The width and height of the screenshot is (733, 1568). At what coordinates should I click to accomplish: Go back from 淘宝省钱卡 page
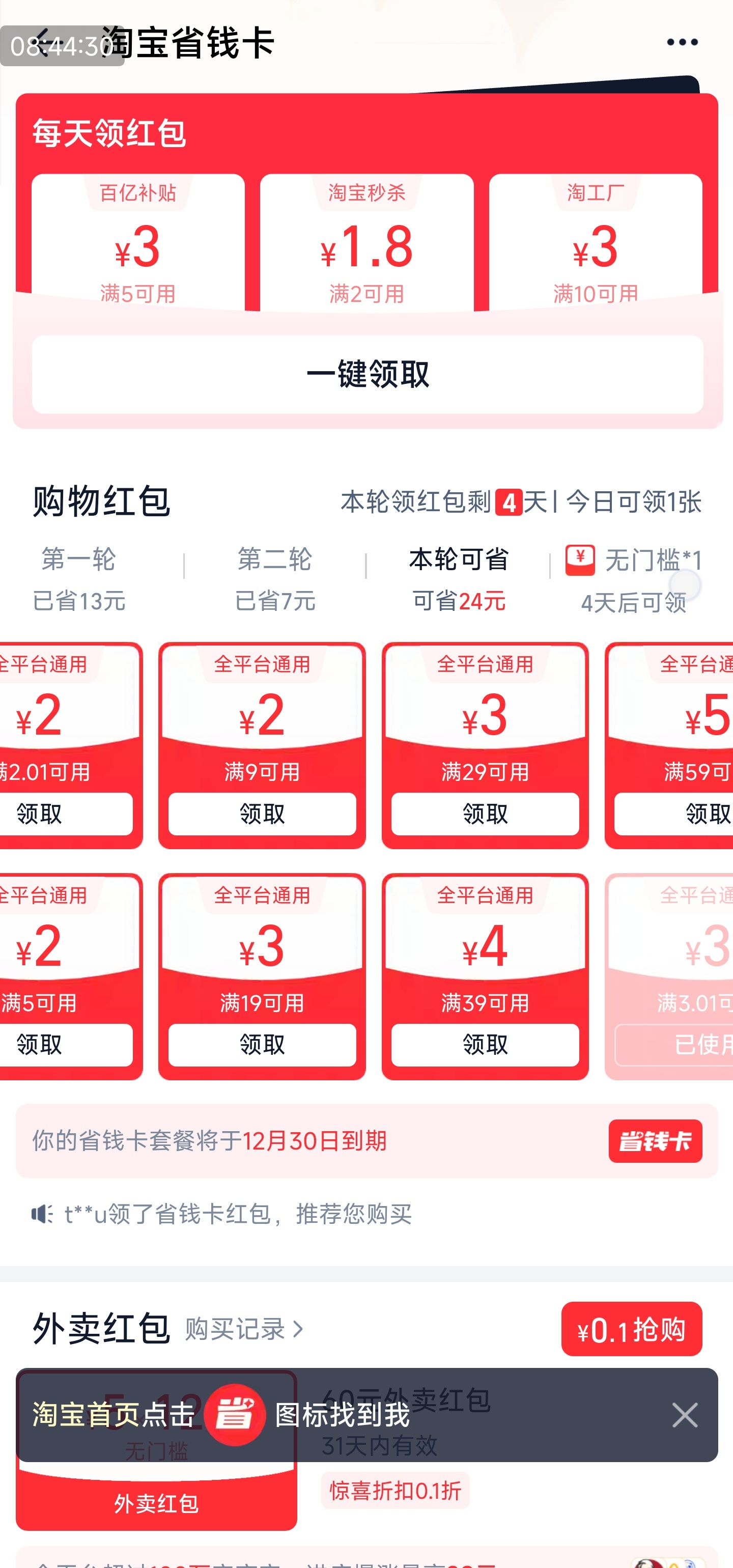coord(43,43)
